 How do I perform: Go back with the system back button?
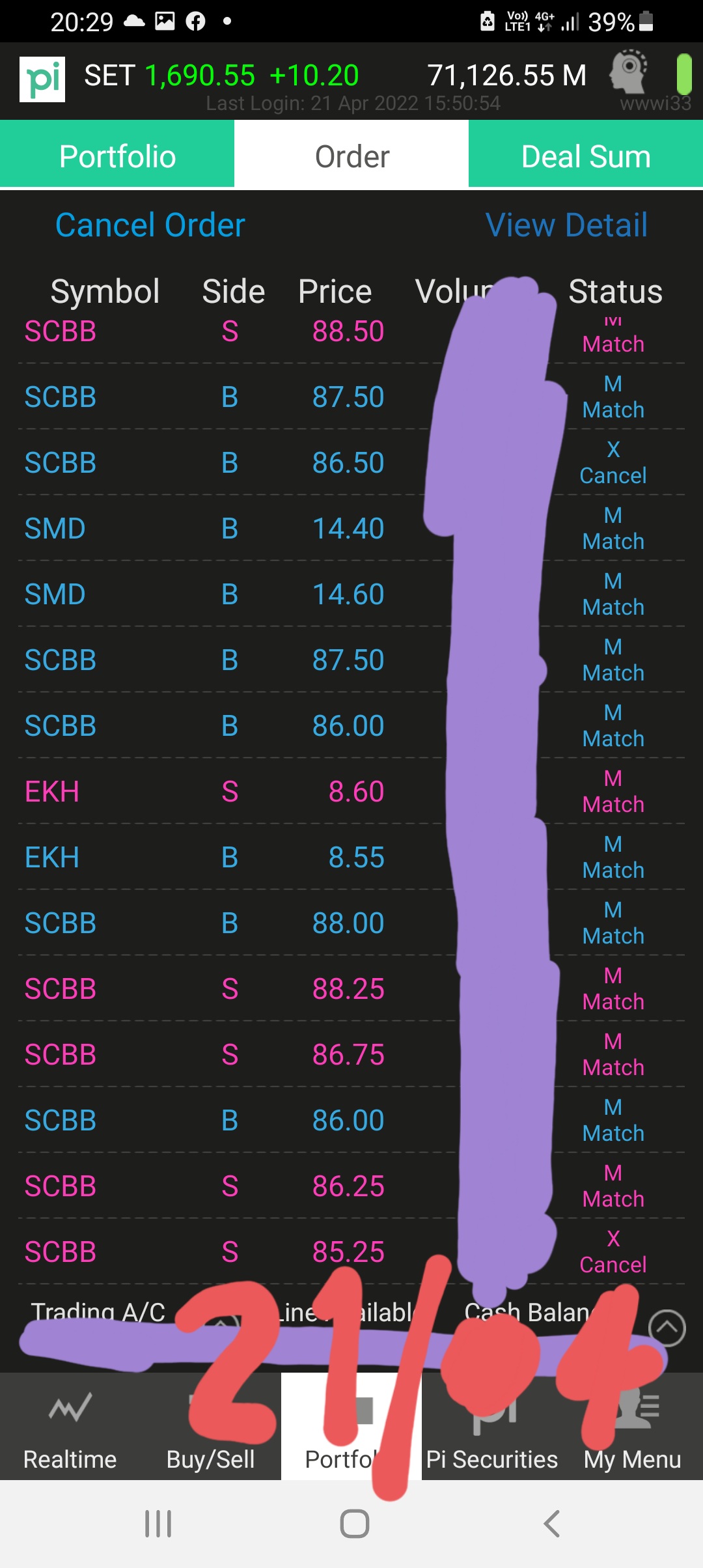click(x=552, y=1524)
